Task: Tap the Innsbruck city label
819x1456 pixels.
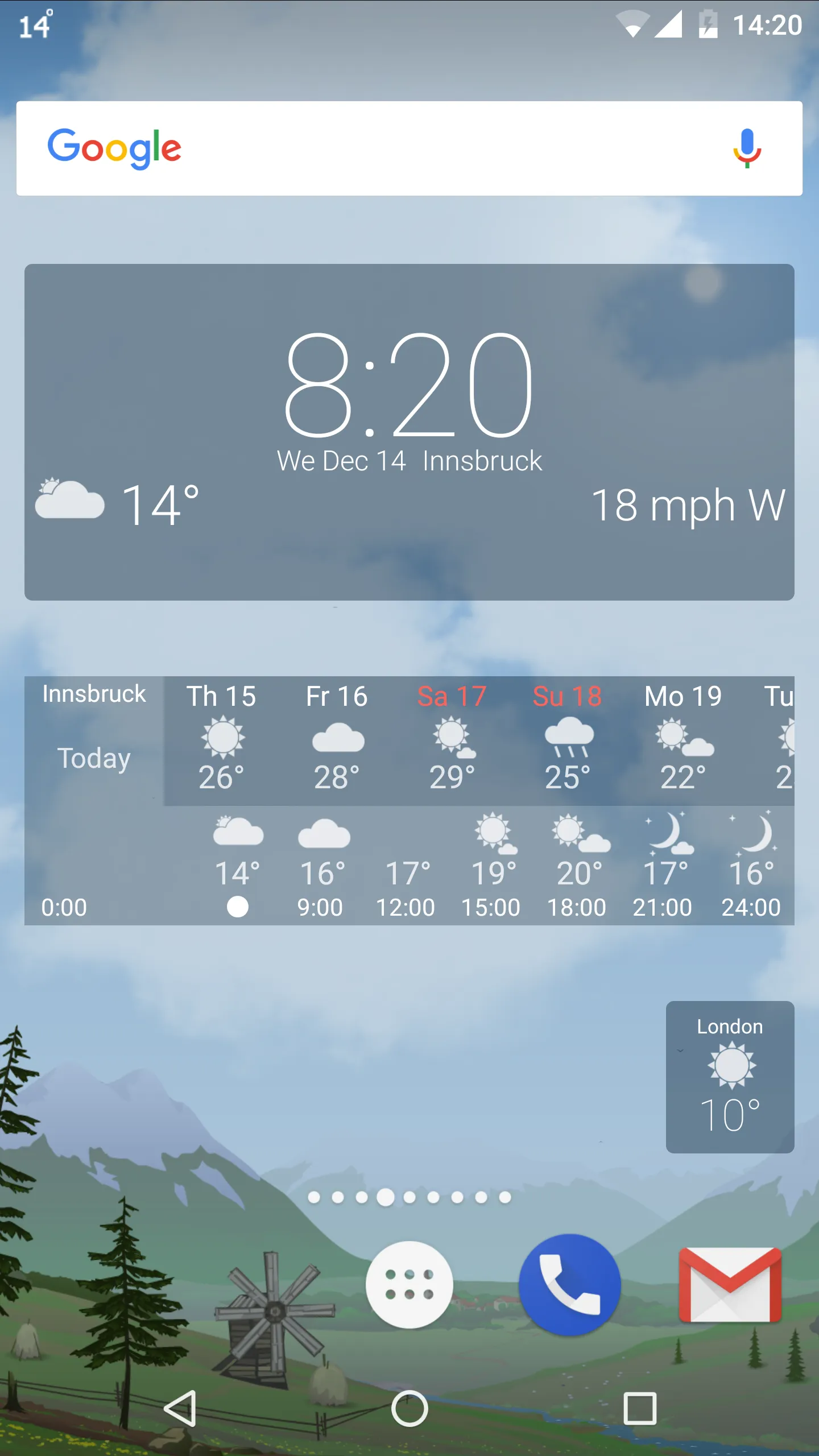Action: pos(94,694)
